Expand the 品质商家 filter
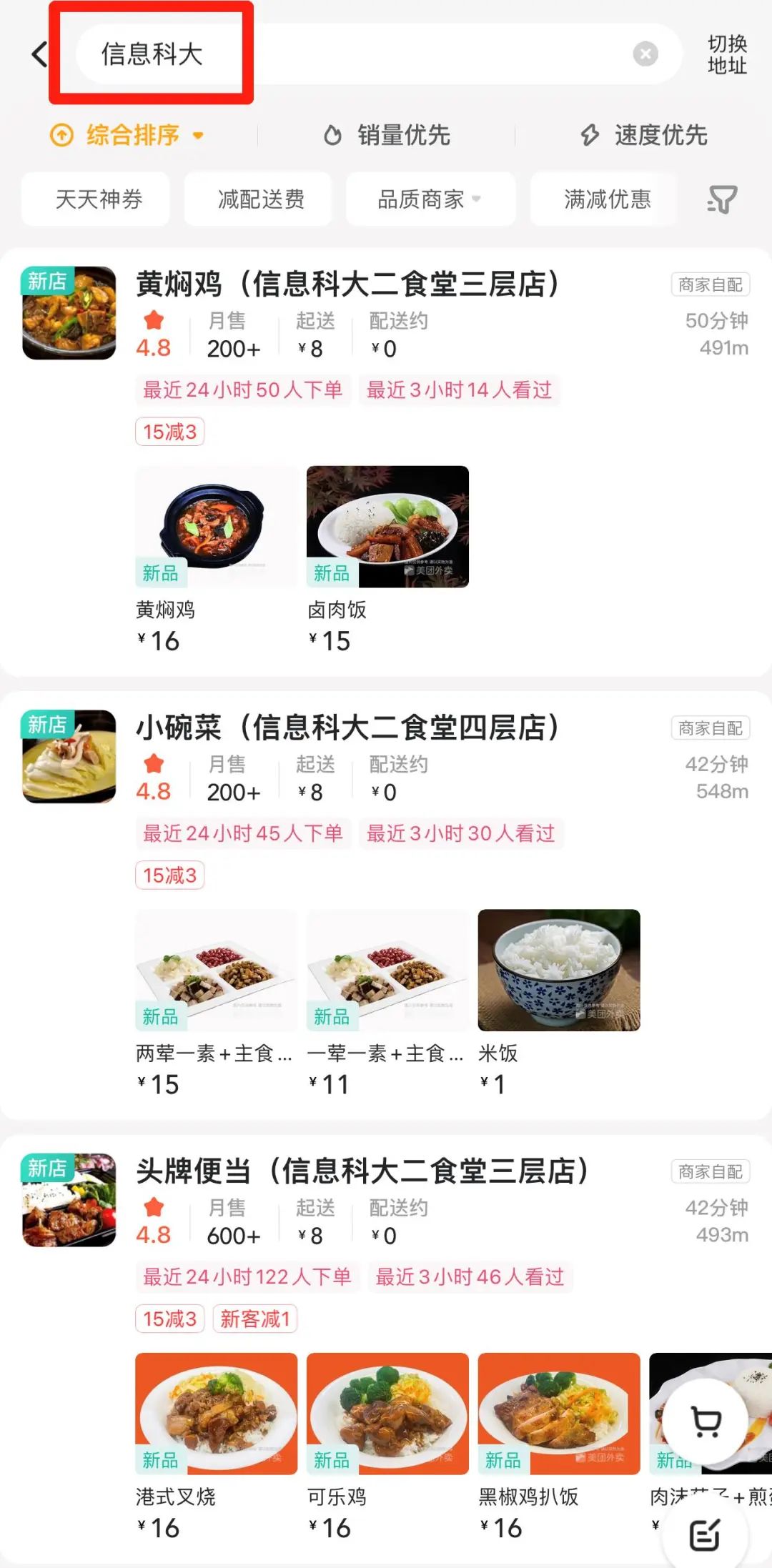772x1568 pixels. 430,199
